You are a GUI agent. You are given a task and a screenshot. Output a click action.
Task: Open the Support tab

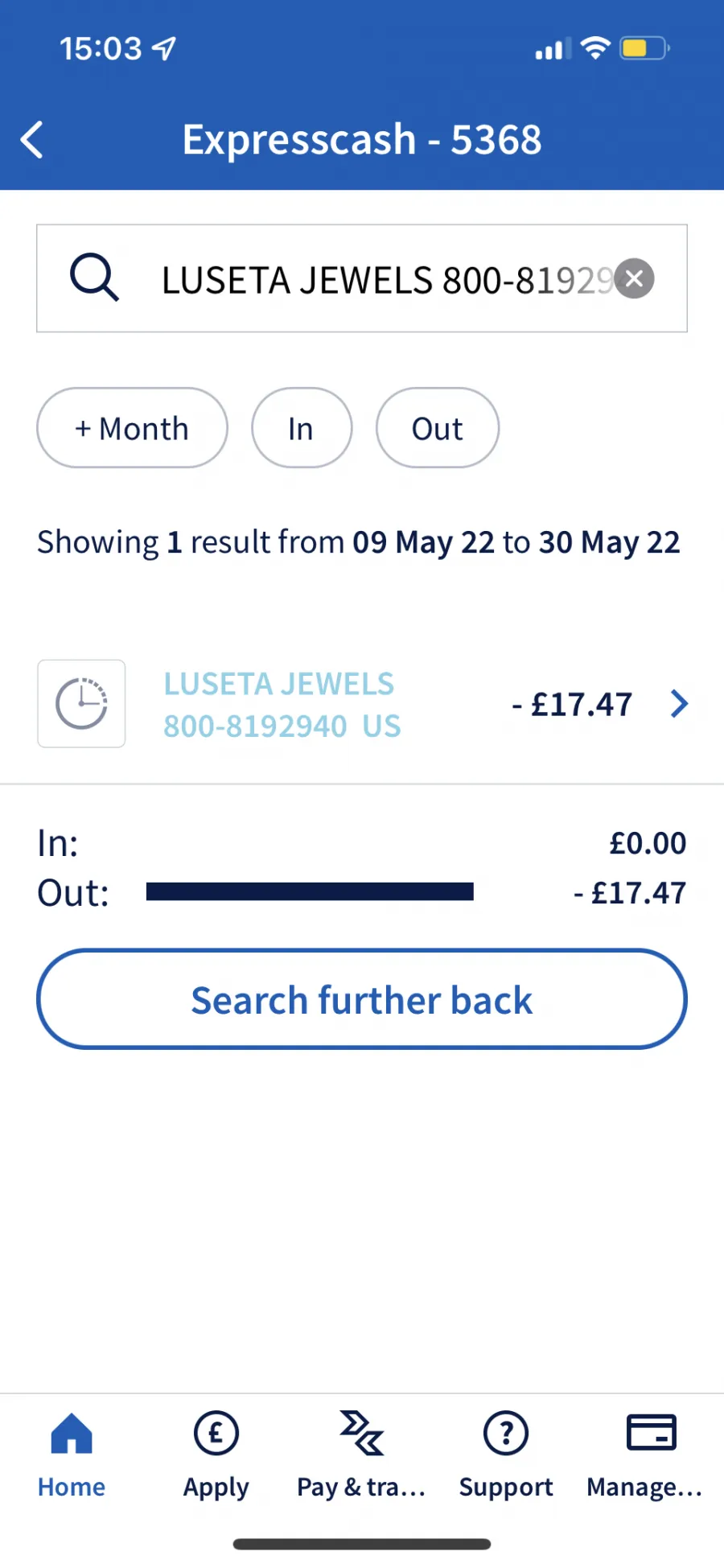tap(506, 1455)
